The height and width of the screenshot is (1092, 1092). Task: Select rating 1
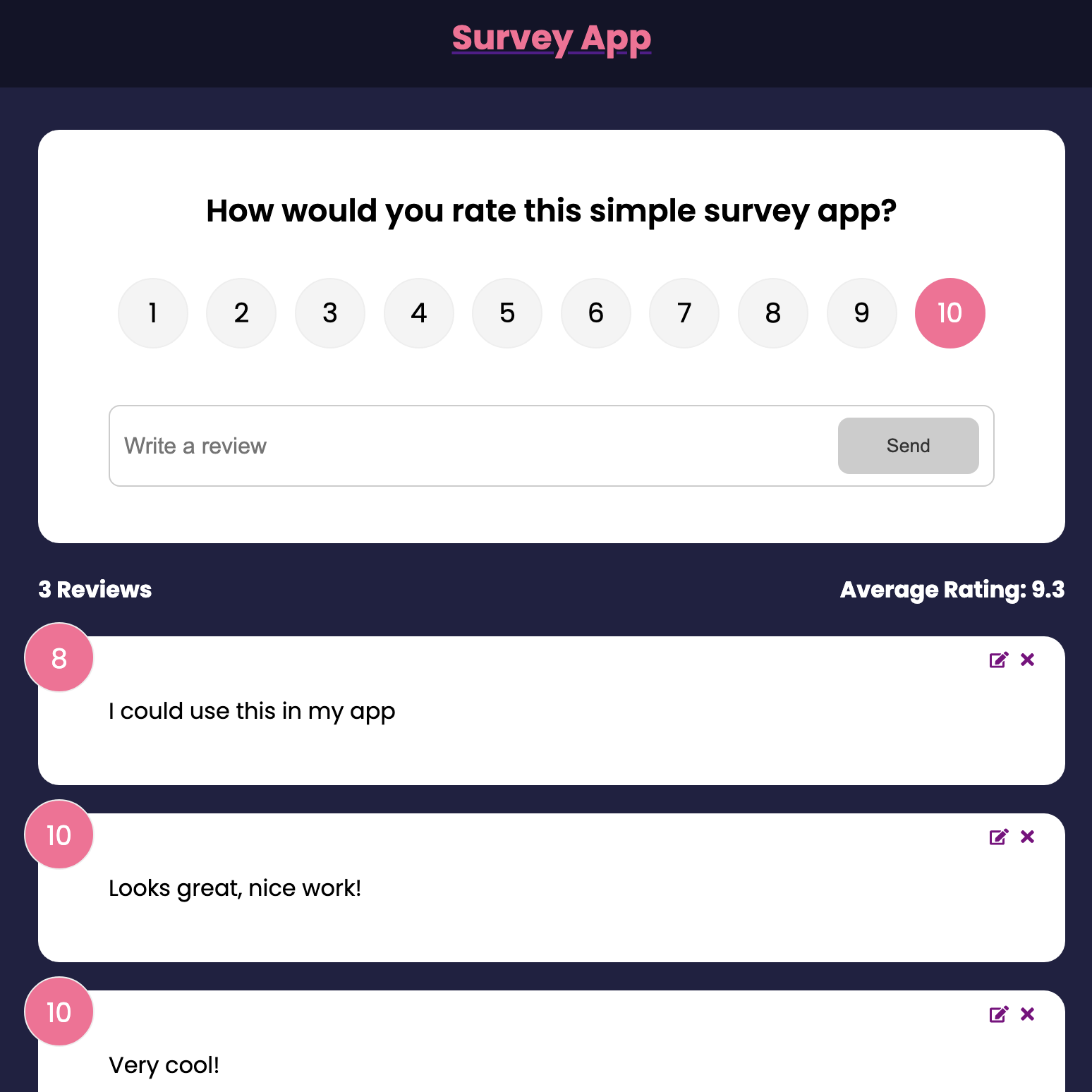pyautogui.click(x=153, y=313)
